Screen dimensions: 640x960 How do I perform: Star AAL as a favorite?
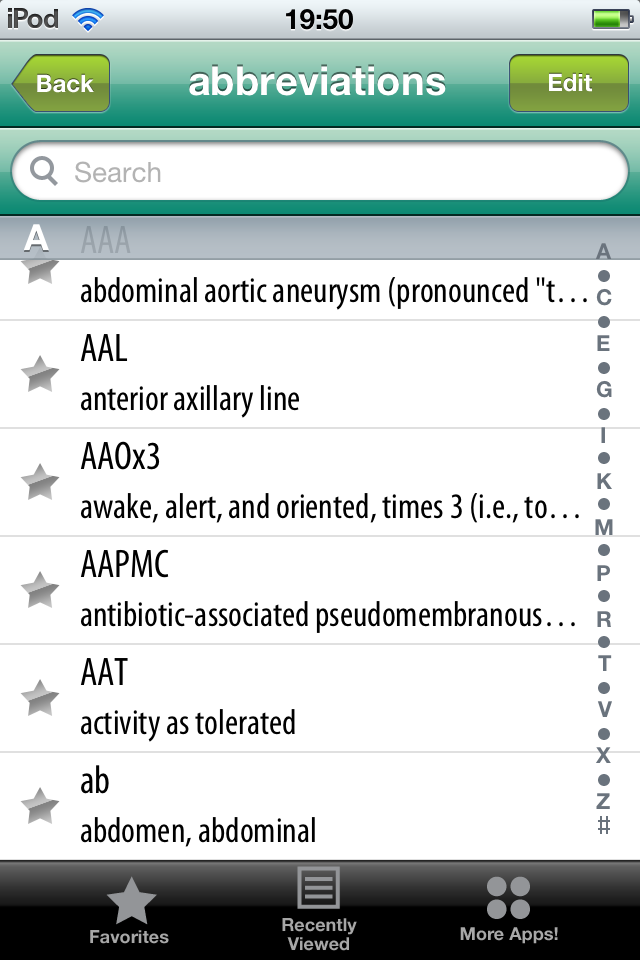40,375
